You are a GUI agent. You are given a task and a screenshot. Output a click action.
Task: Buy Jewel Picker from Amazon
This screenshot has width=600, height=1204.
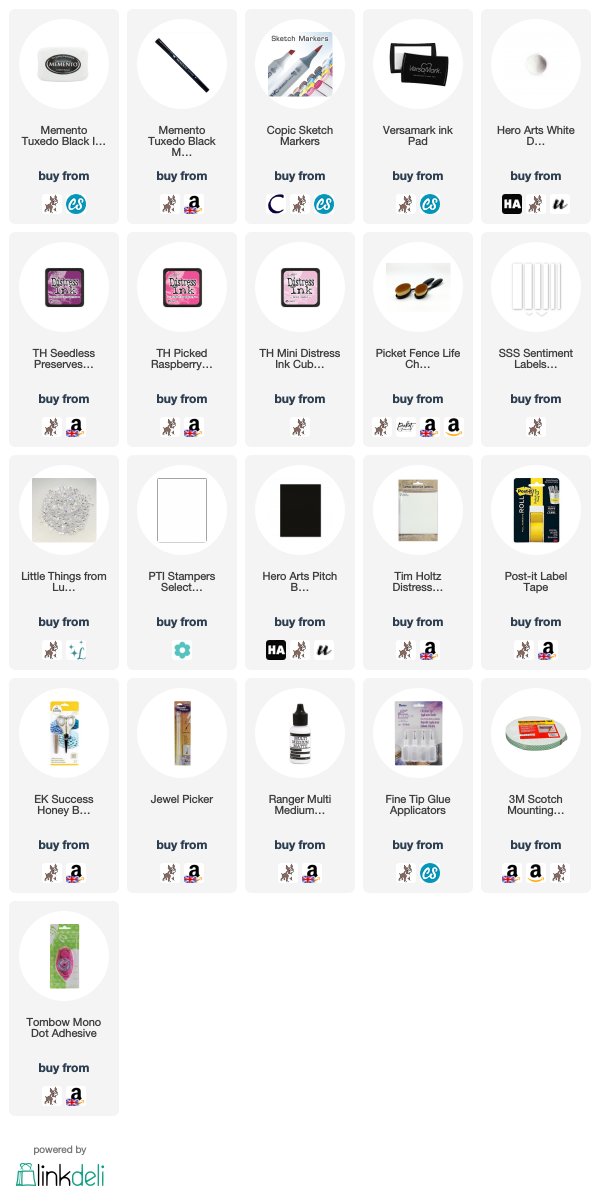(x=194, y=873)
